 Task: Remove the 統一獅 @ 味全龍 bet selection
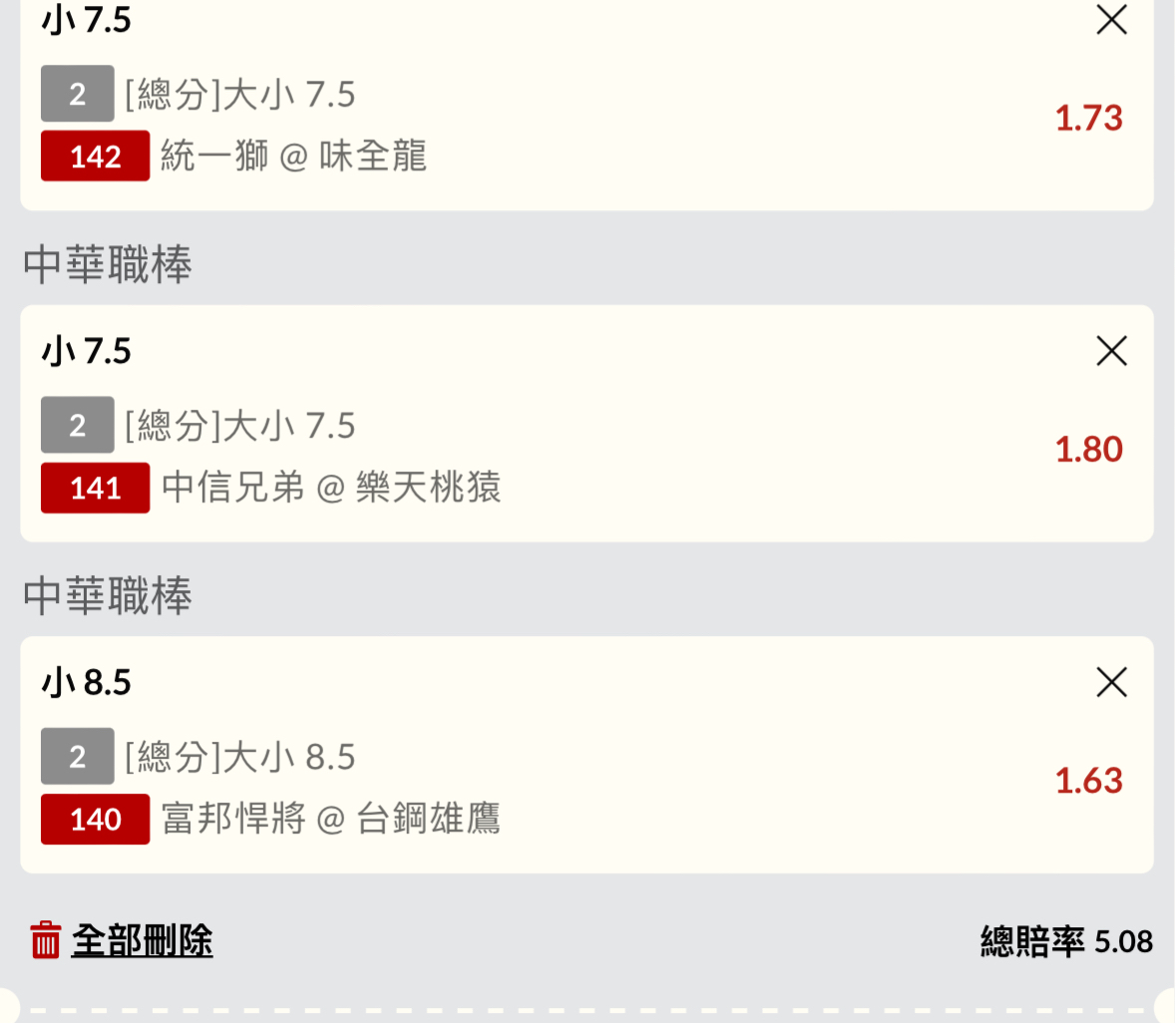[1111, 19]
